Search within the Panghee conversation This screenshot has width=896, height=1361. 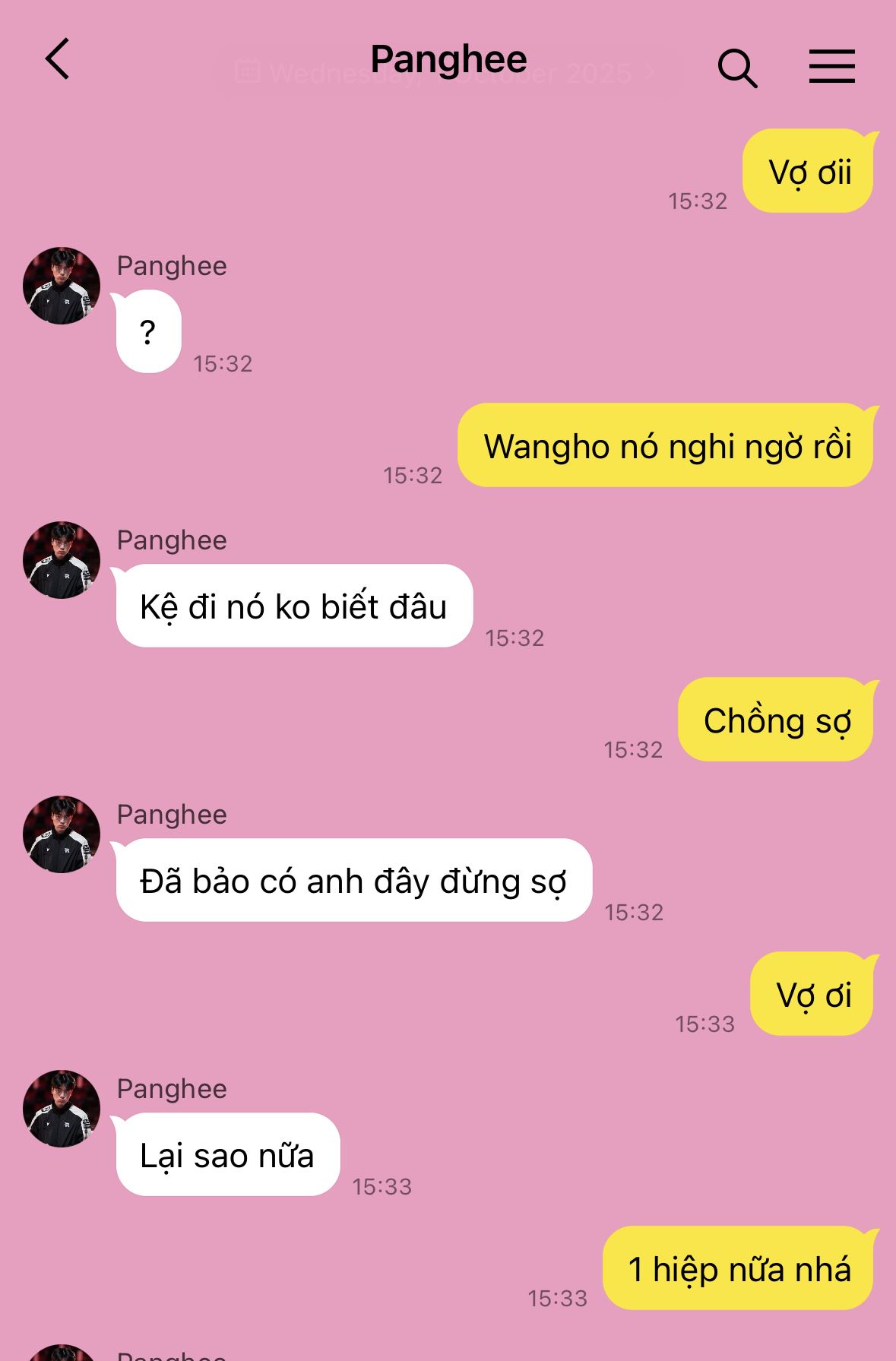click(x=737, y=68)
